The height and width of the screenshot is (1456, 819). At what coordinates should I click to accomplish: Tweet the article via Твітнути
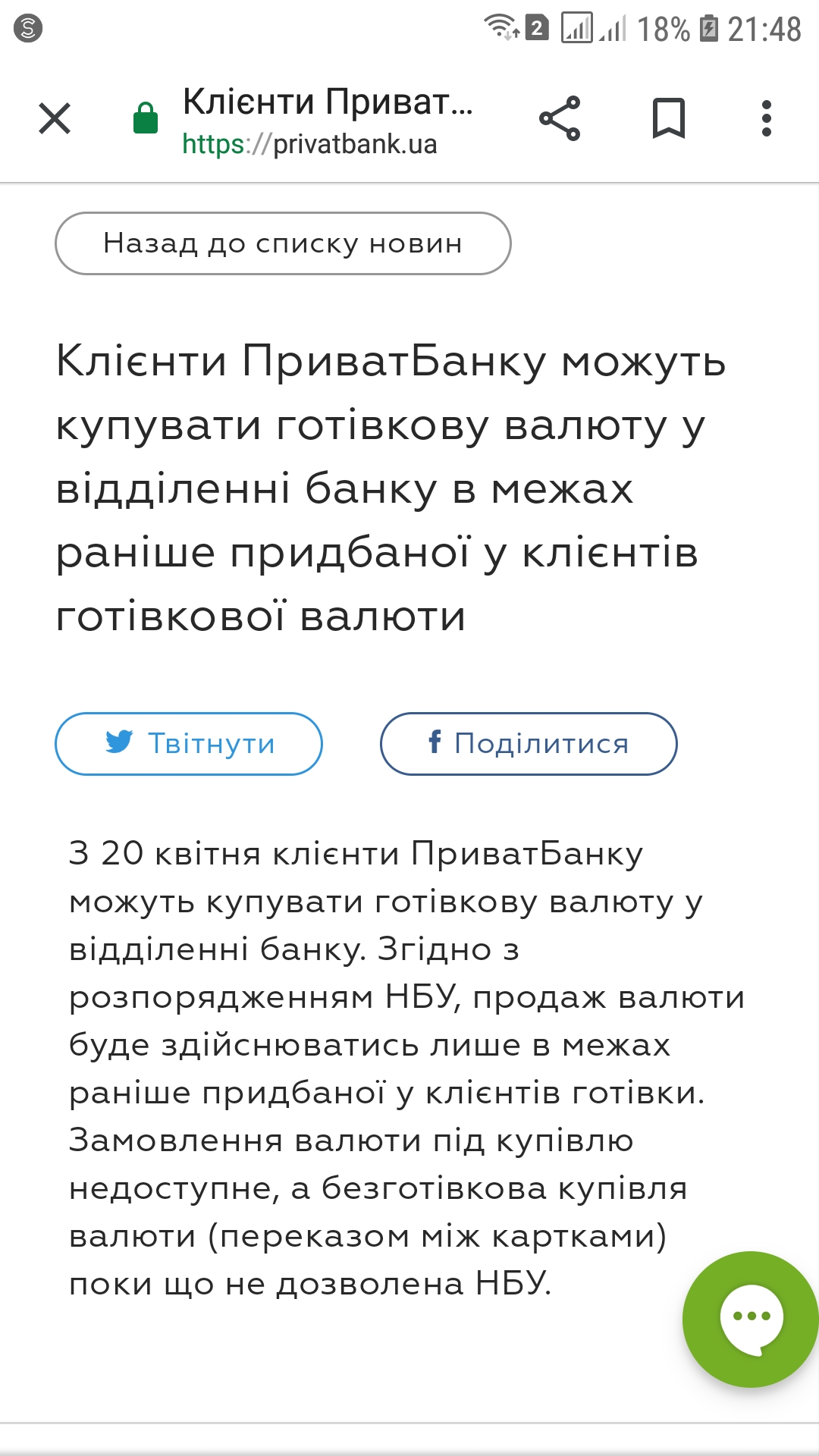pyautogui.click(x=189, y=744)
